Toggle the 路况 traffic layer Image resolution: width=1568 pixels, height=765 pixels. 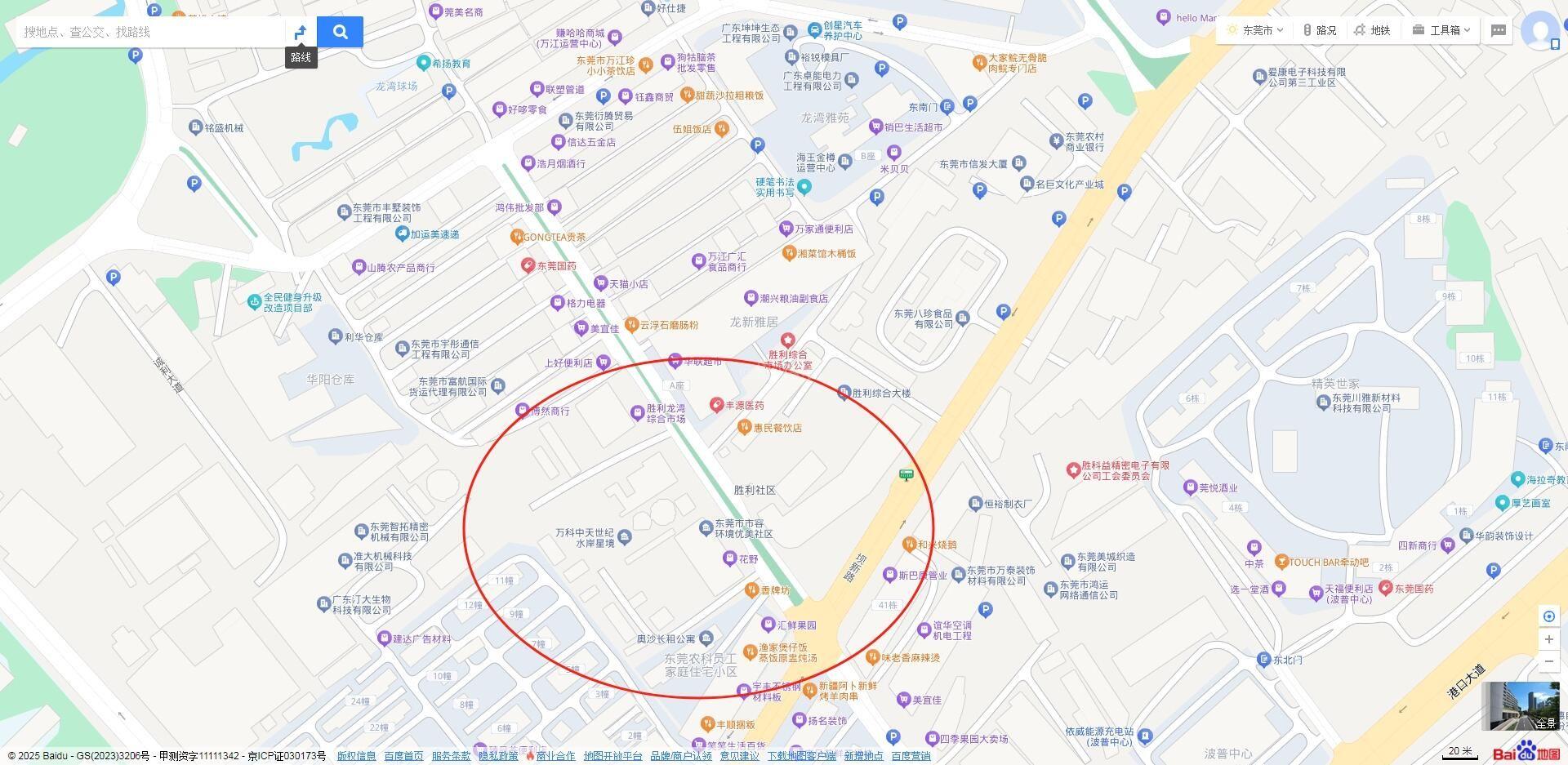point(1320,30)
